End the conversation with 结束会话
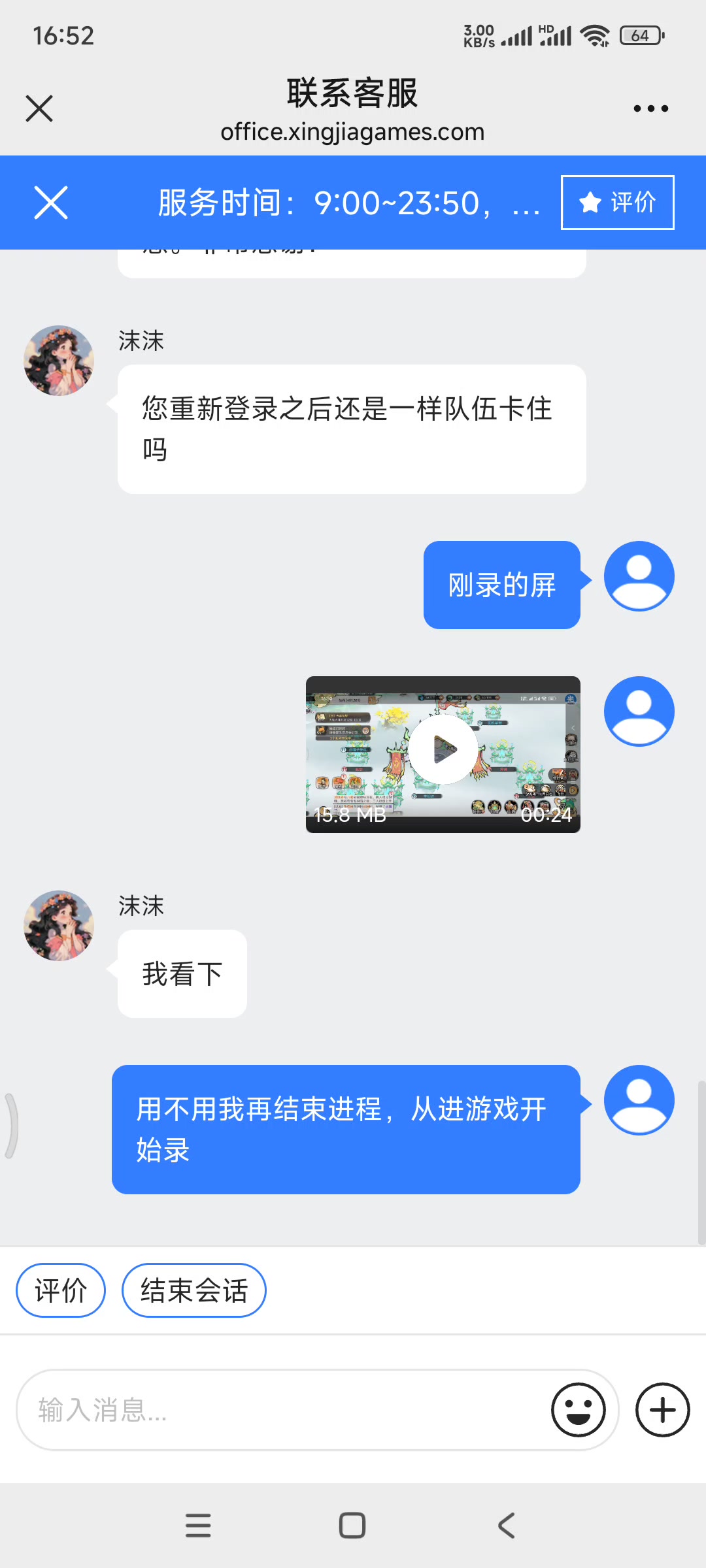 [x=193, y=1290]
